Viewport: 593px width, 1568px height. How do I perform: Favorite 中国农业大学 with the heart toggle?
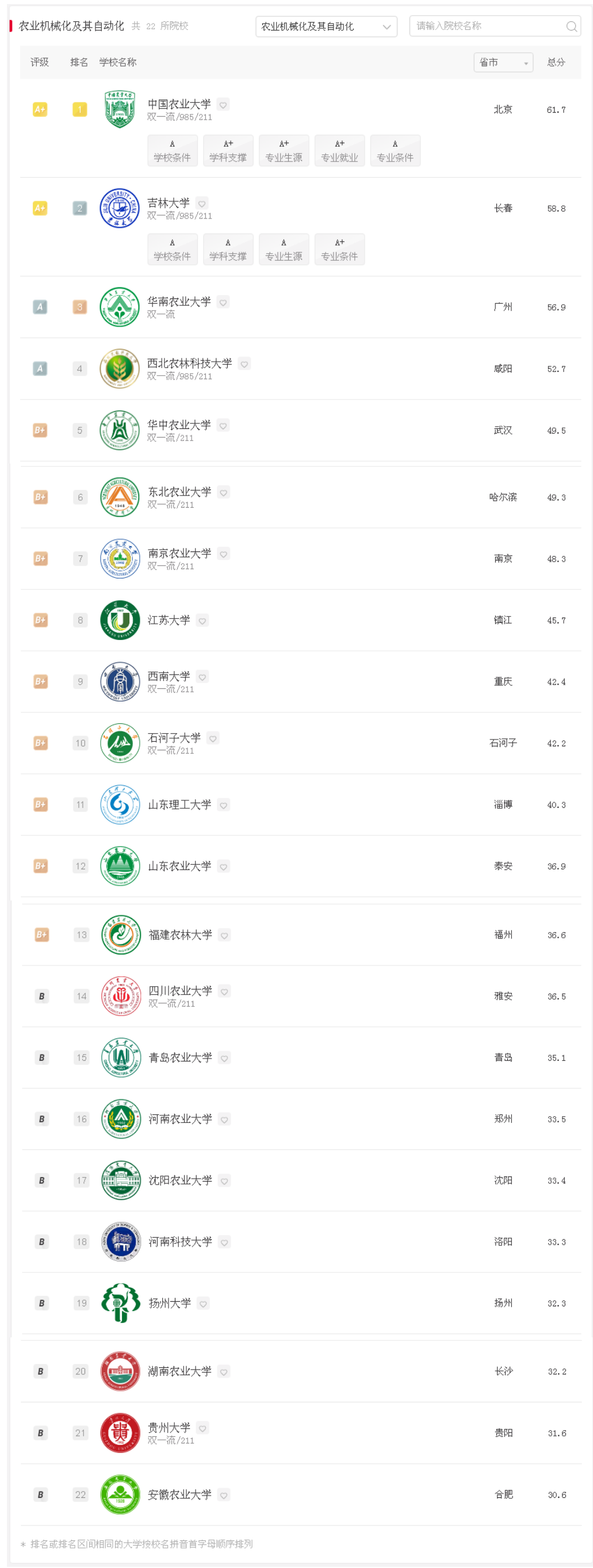tap(224, 106)
